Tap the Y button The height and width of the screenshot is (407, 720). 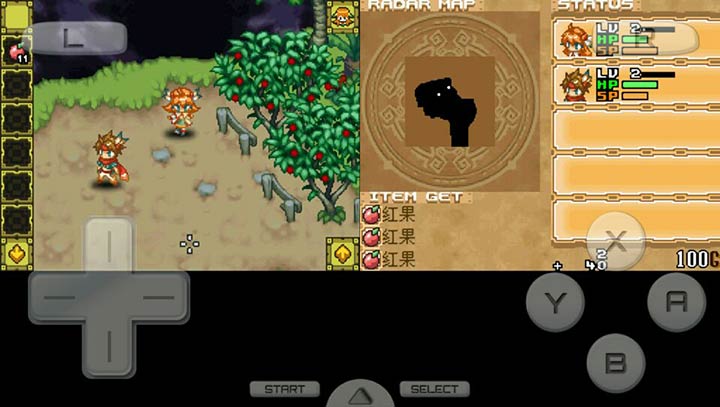point(555,301)
